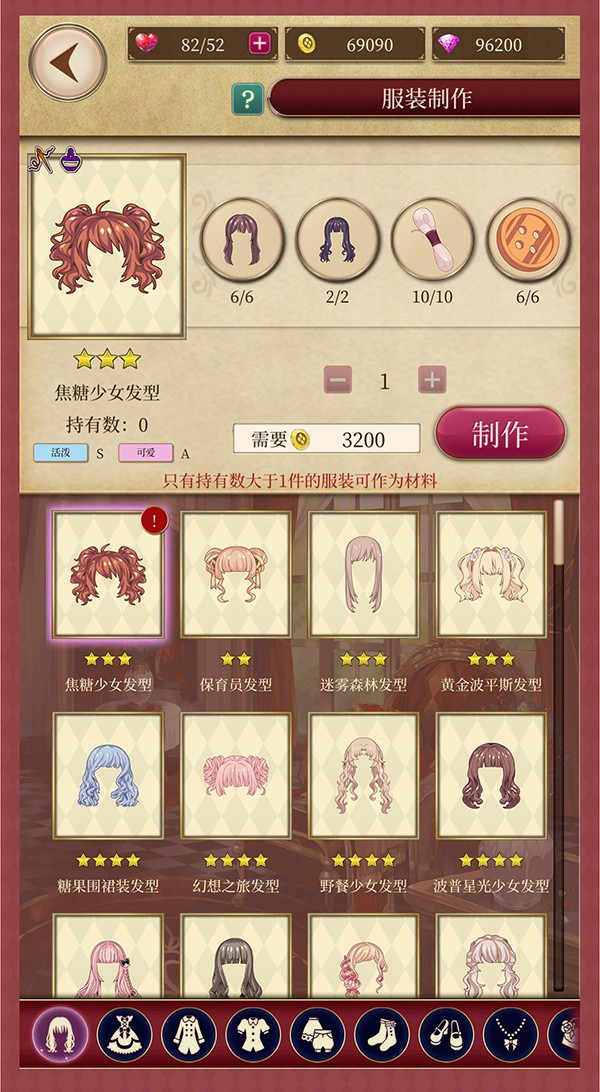Choose the 迷雾森林发型 hairstyle

click(x=363, y=575)
